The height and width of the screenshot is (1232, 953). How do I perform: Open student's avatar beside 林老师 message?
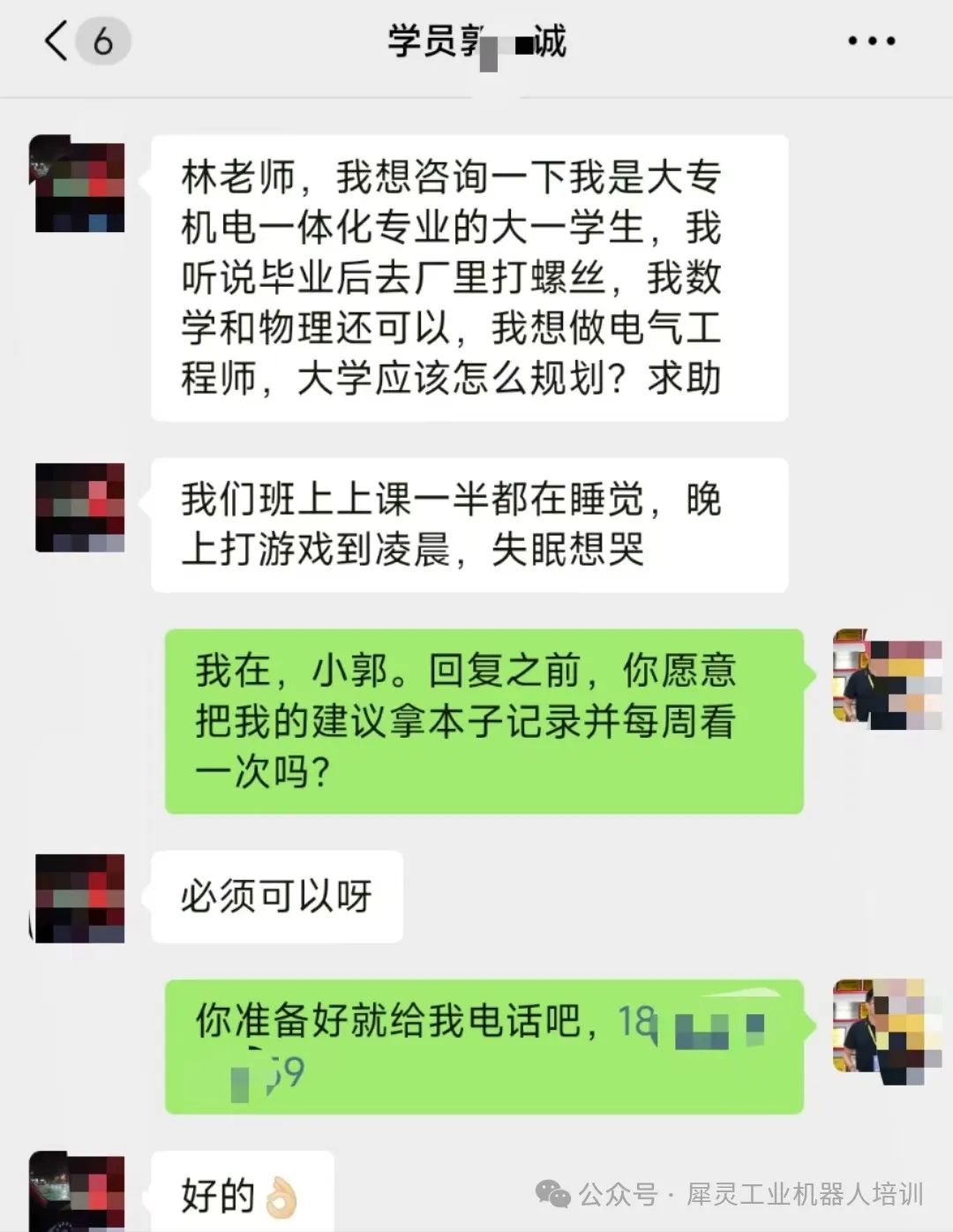(x=78, y=184)
